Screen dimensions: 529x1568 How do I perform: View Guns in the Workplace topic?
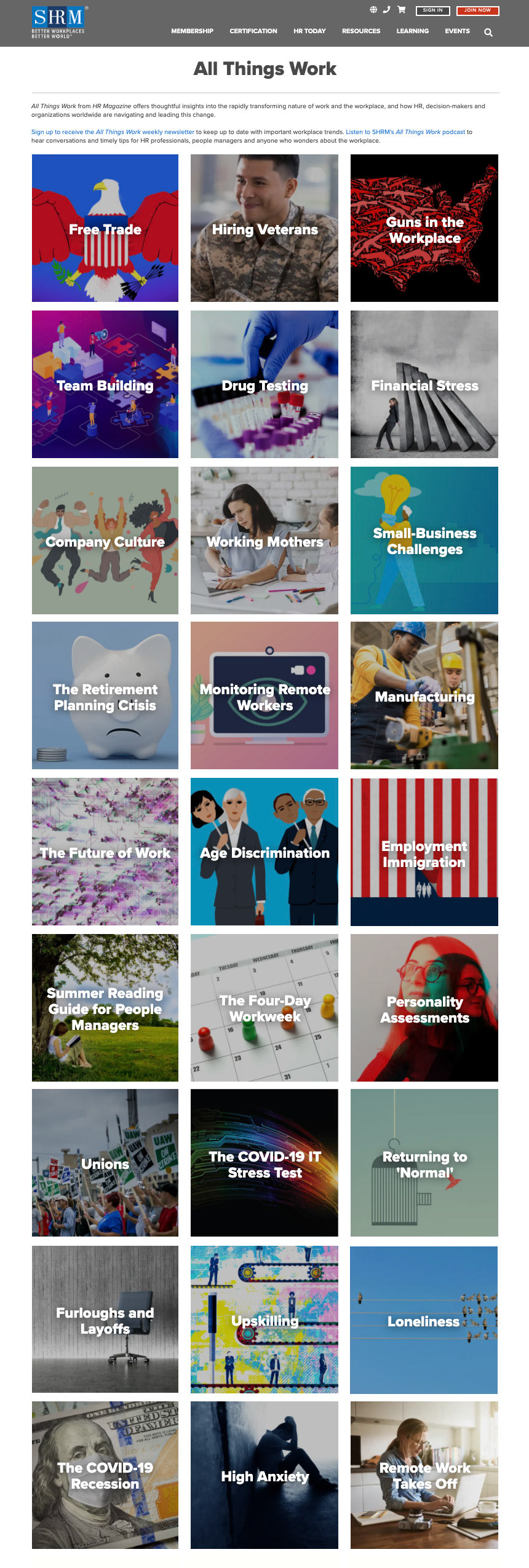[424, 228]
